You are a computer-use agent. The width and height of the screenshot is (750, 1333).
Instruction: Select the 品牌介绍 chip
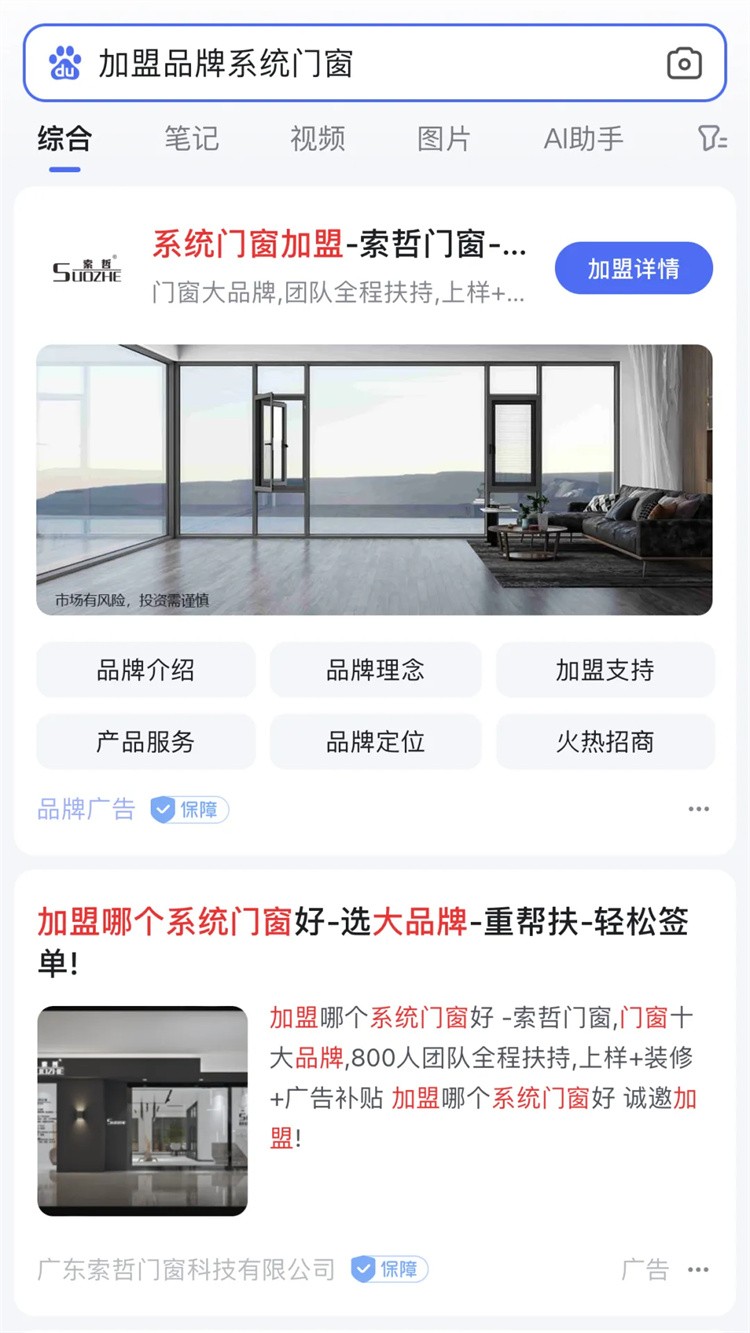tap(146, 670)
